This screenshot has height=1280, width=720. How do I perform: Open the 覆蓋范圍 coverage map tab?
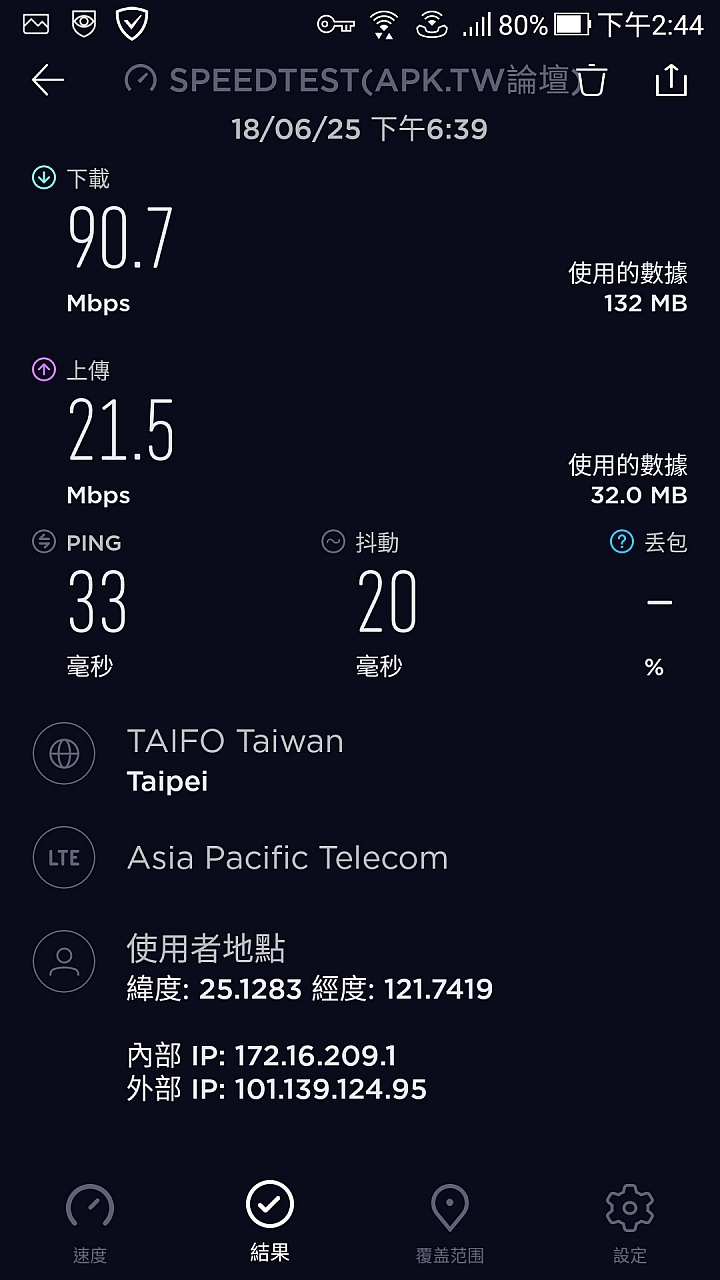point(450,1223)
